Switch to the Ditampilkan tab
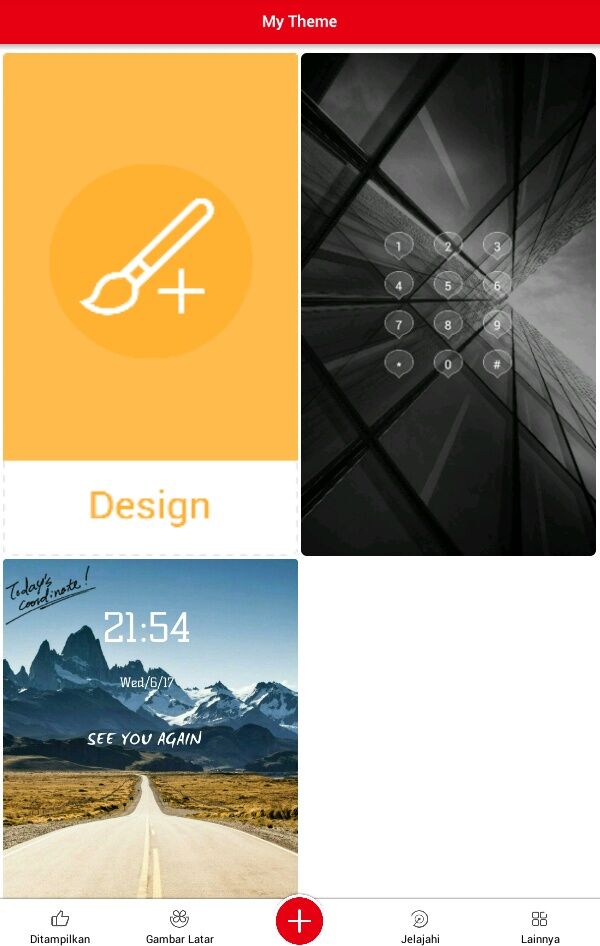The width and height of the screenshot is (600, 946). [60, 926]
